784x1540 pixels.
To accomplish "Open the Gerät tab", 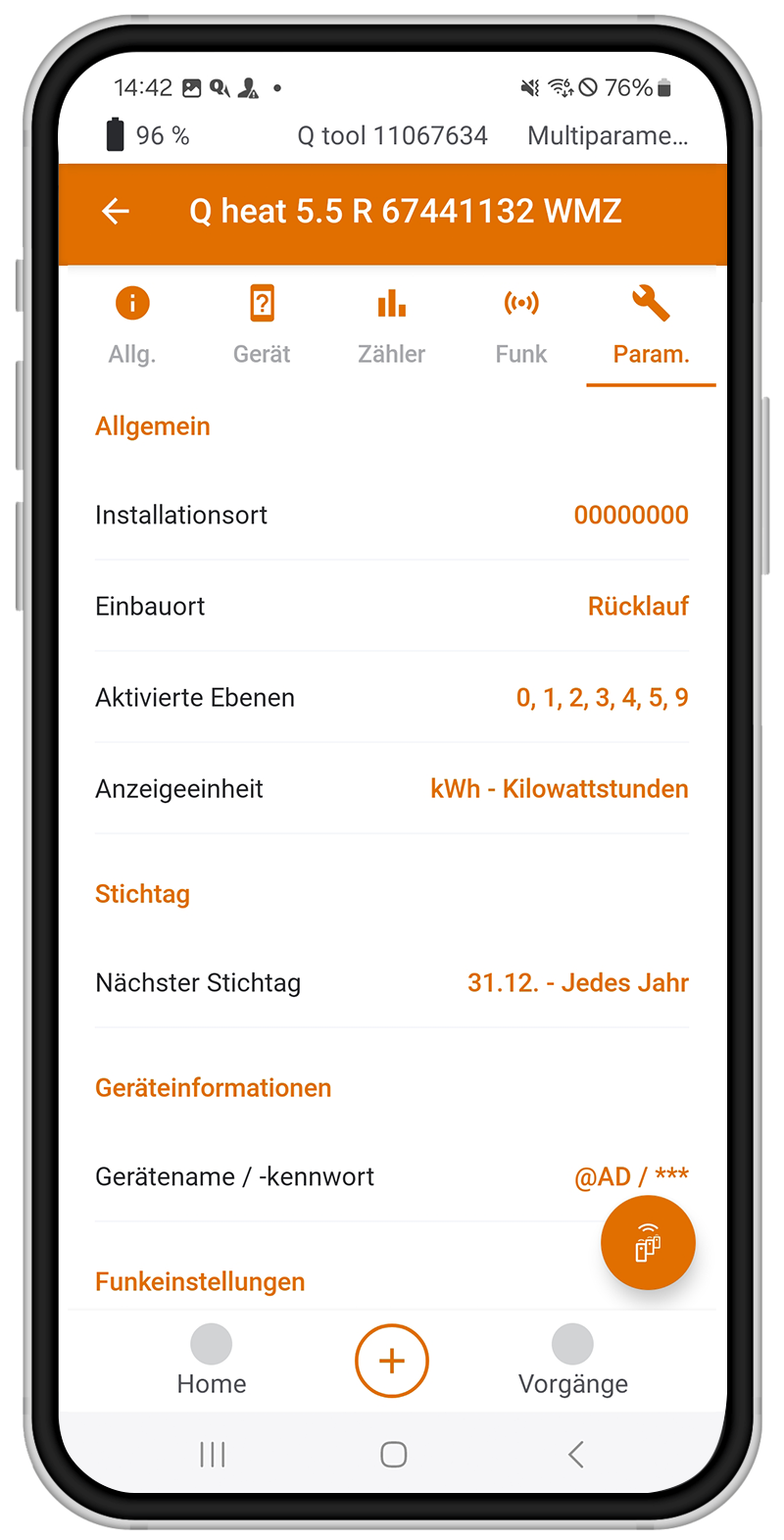I will click(x=262, y=325).
